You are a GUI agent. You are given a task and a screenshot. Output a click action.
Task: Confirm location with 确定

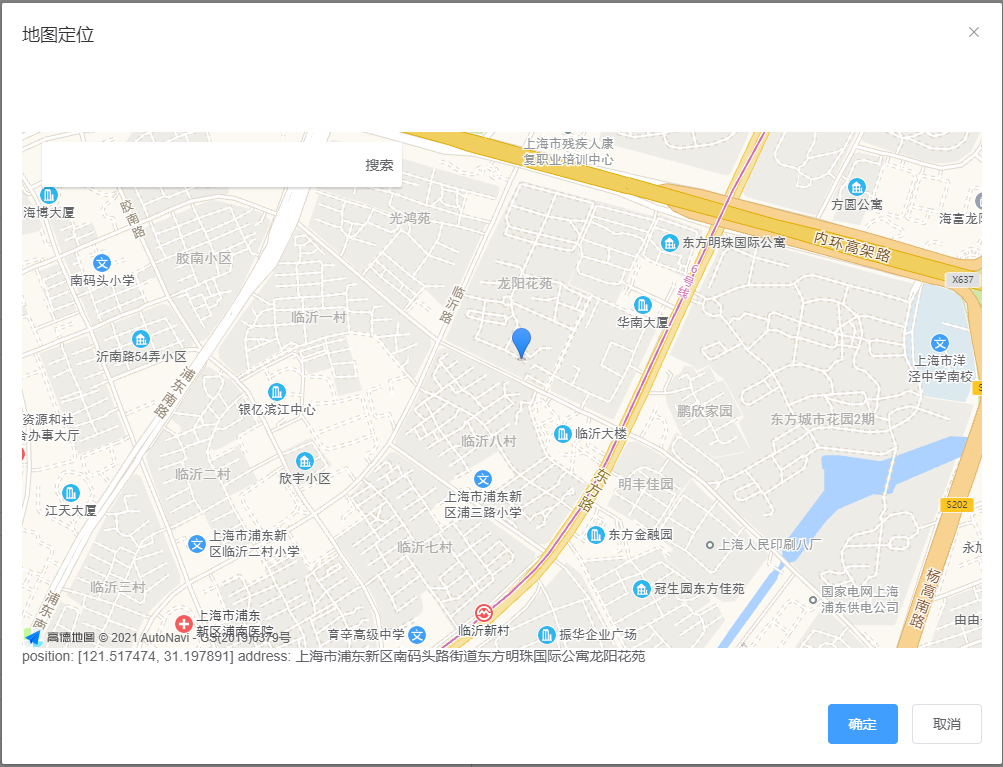click(862, 724)
